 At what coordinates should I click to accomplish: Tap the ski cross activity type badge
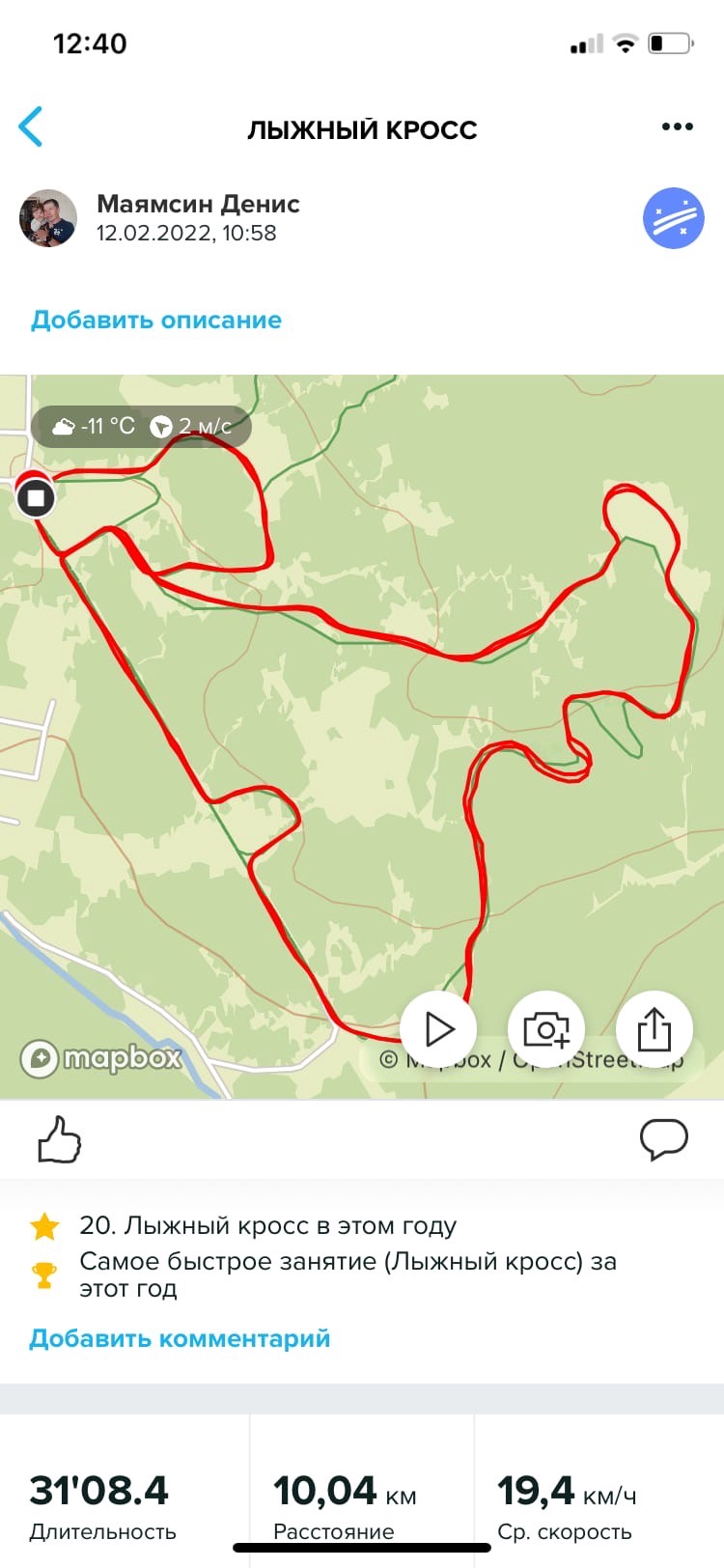(x=673, y=218)
